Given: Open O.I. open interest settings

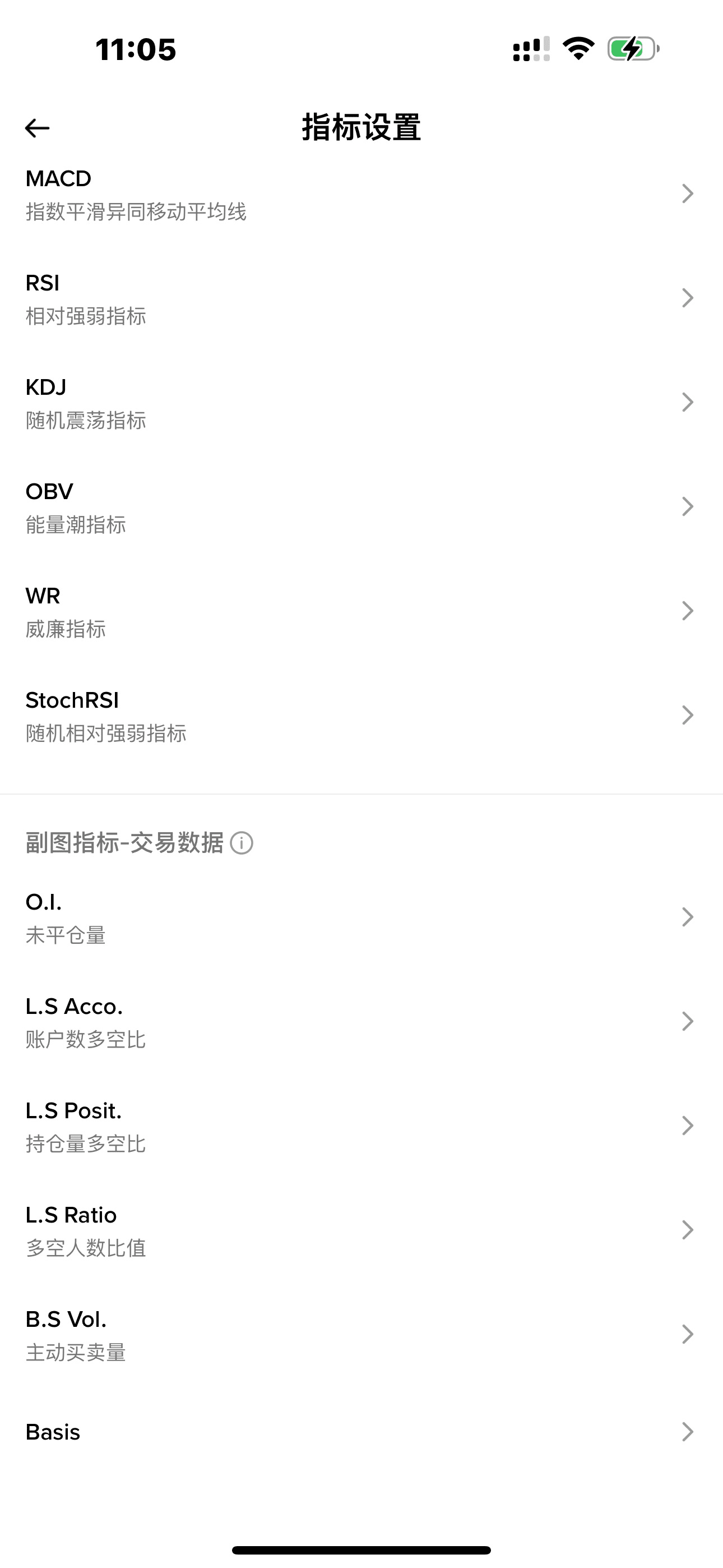Looking at the screenshot, I should (x=361, y=917).
